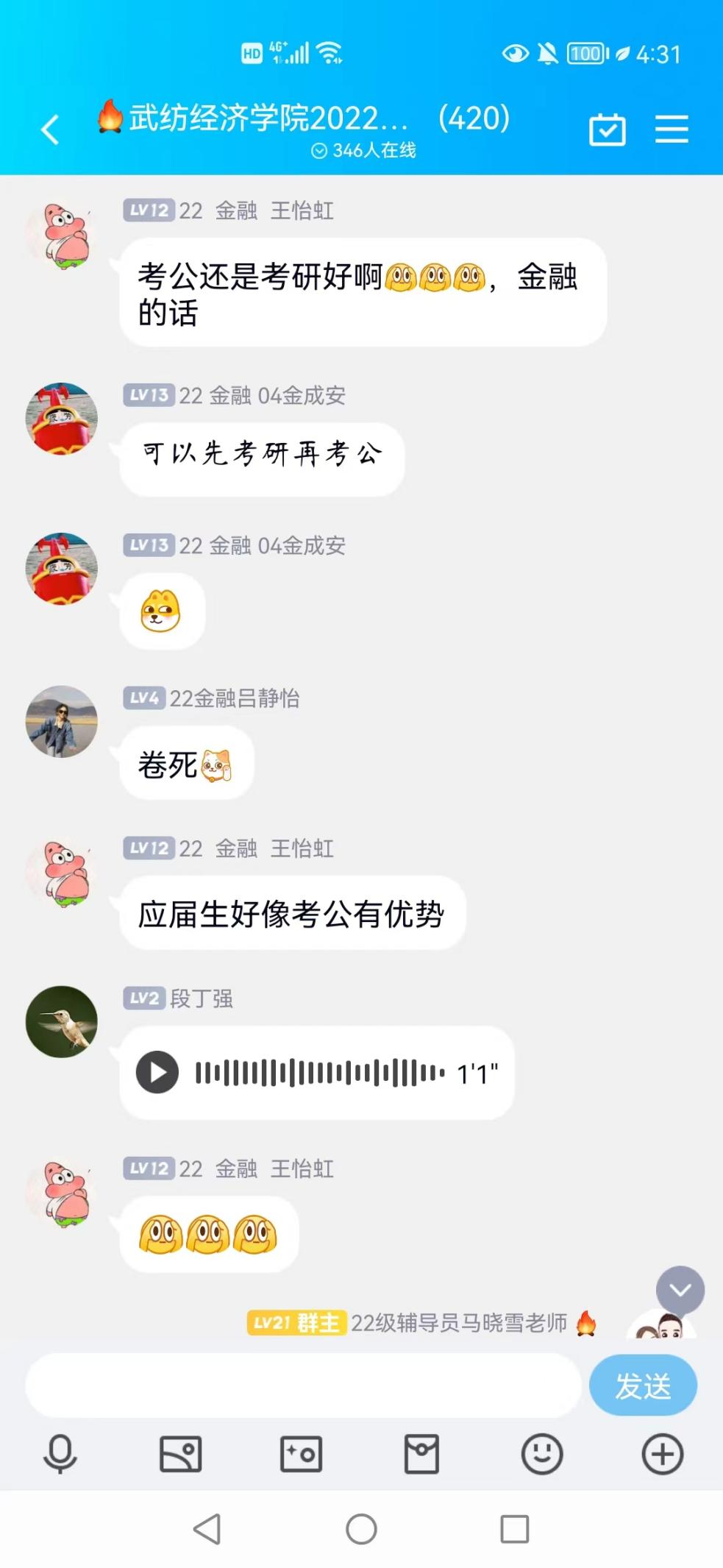Viewport: 723px width, 1568px height.
Task: Record a voice message with the microphone
Action: click(60, 1454)
